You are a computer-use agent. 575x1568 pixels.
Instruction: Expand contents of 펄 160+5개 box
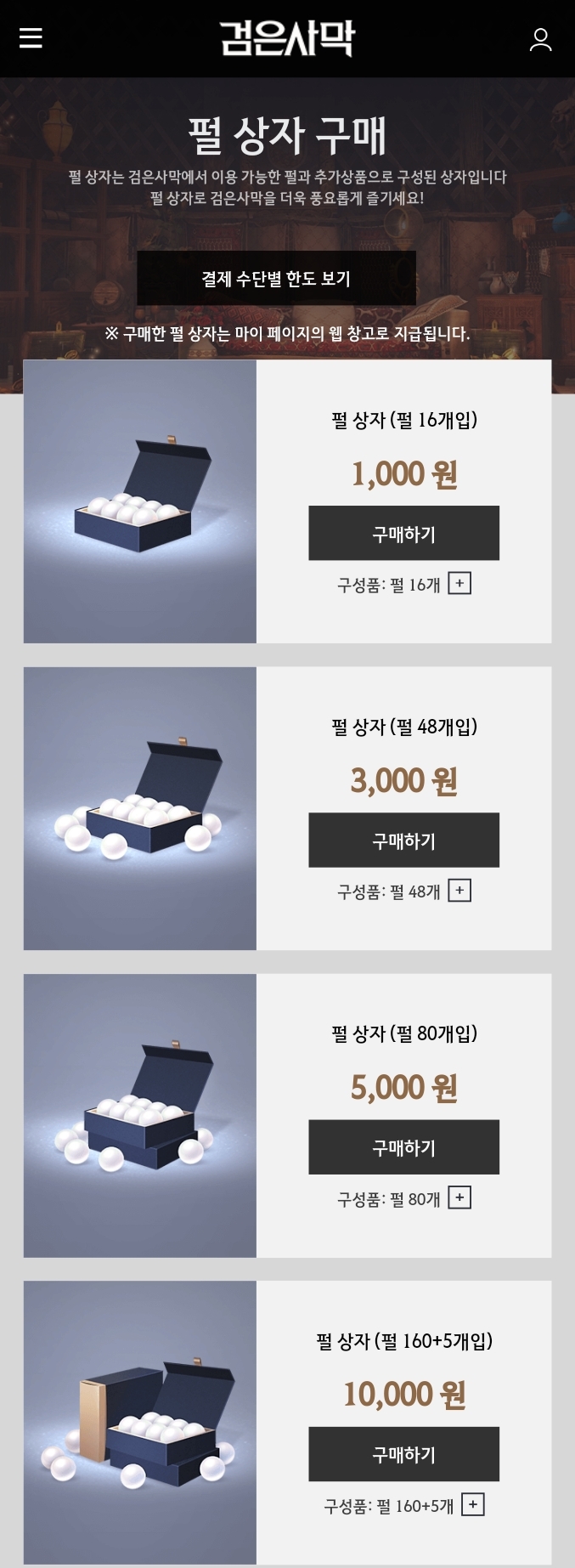(x=473, y=1504)
